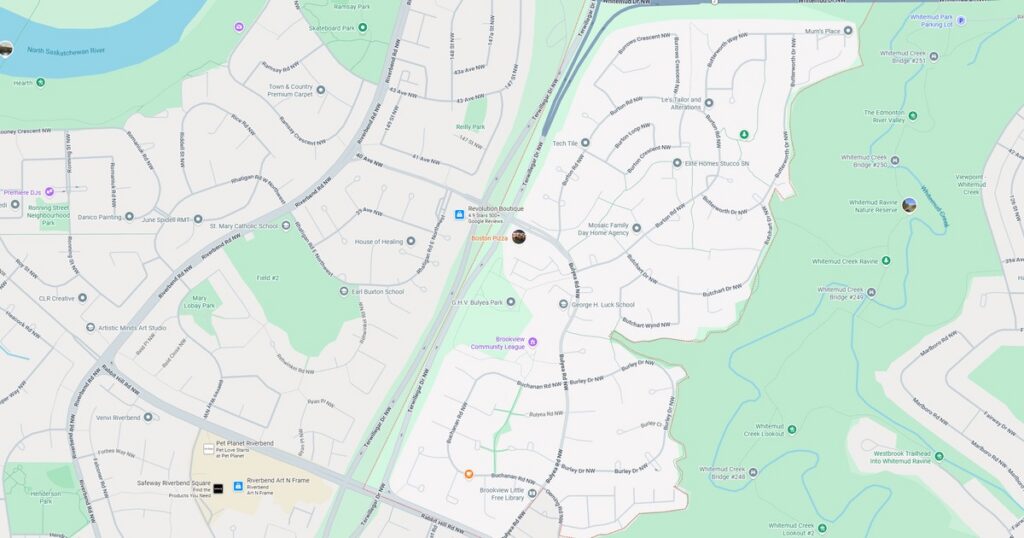Tap the George H. Luck School pin
This screenshot has height=538, width=1024.
(x=562, y=304)
